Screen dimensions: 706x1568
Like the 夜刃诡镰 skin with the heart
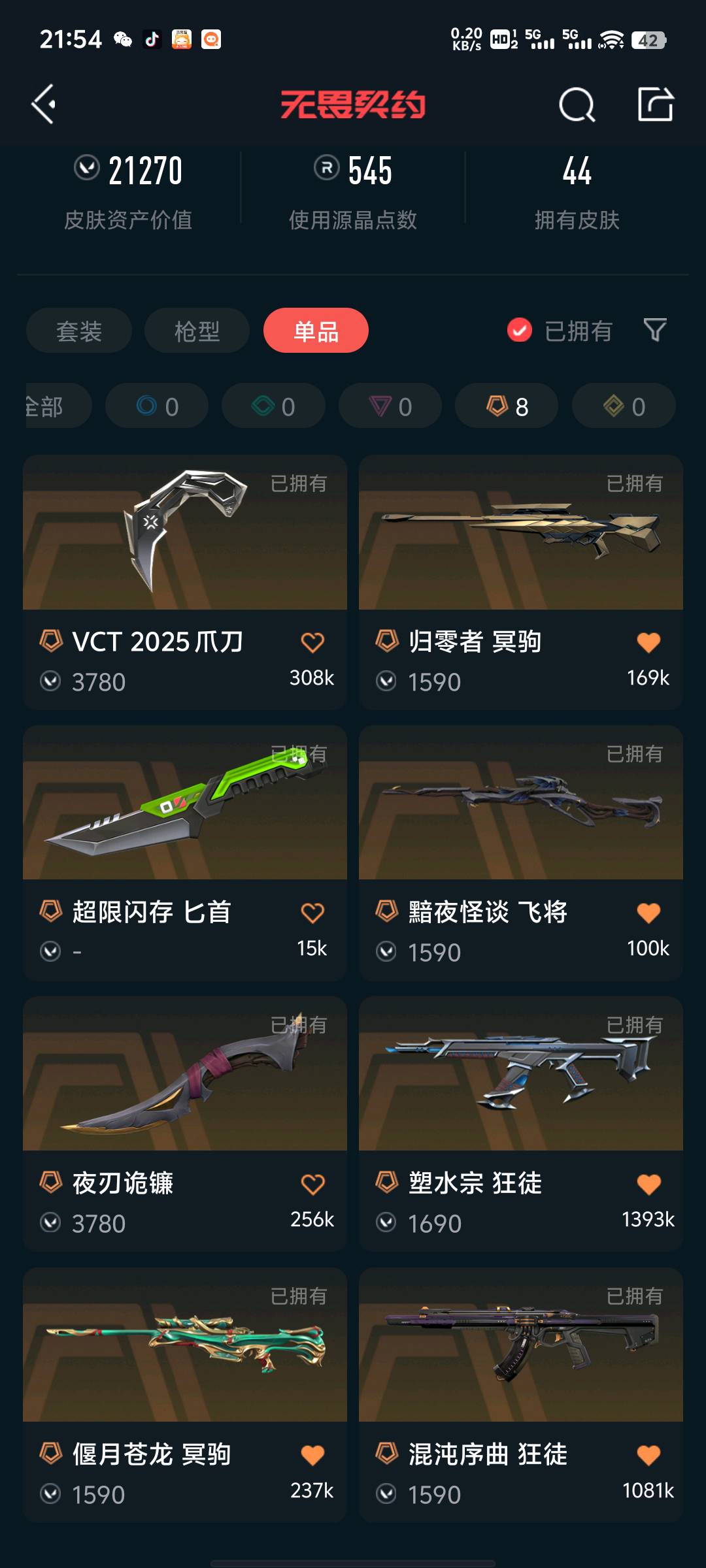(312, 1184)
